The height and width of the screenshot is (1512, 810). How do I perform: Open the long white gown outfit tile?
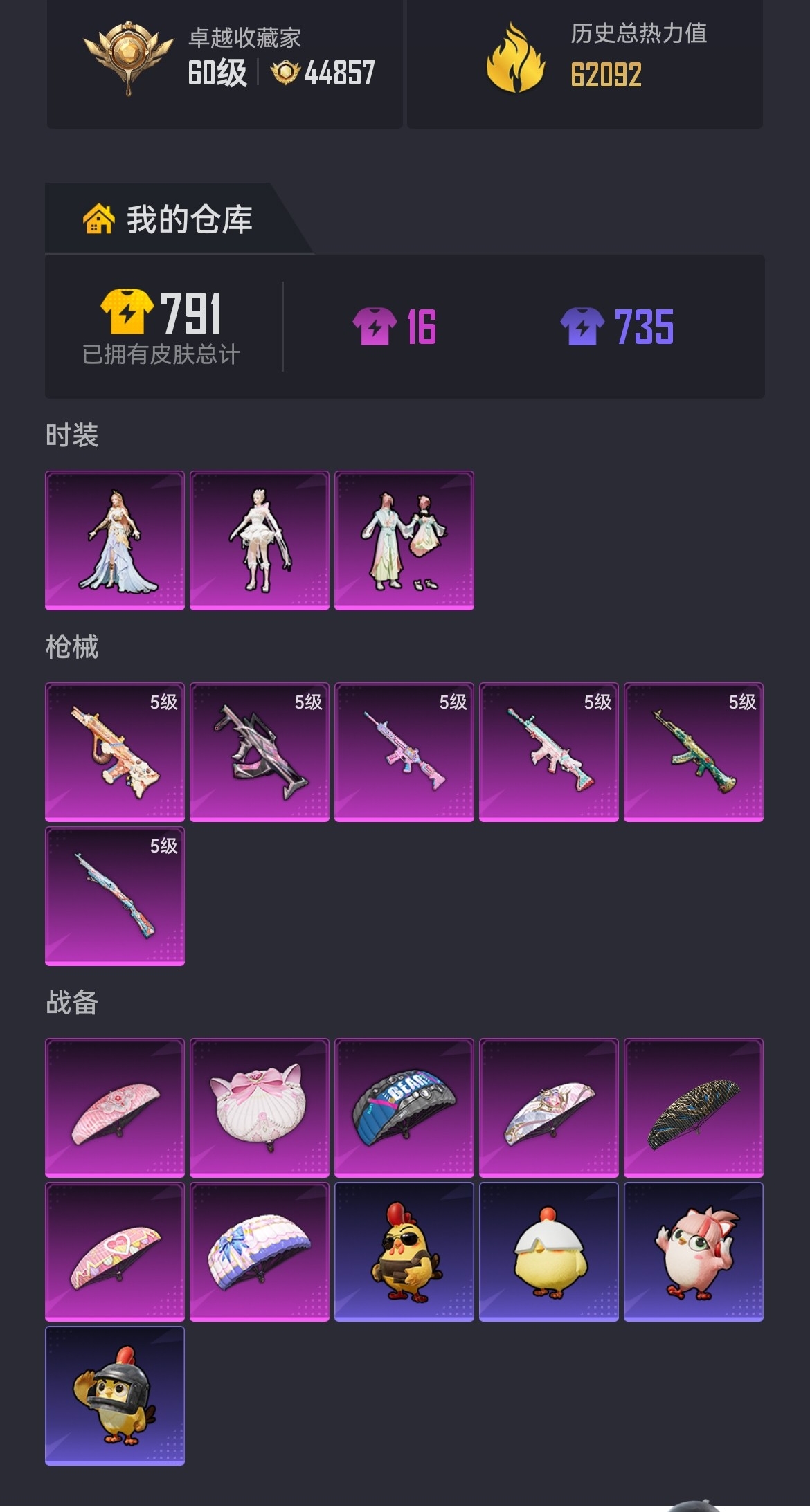coord(115,540)
